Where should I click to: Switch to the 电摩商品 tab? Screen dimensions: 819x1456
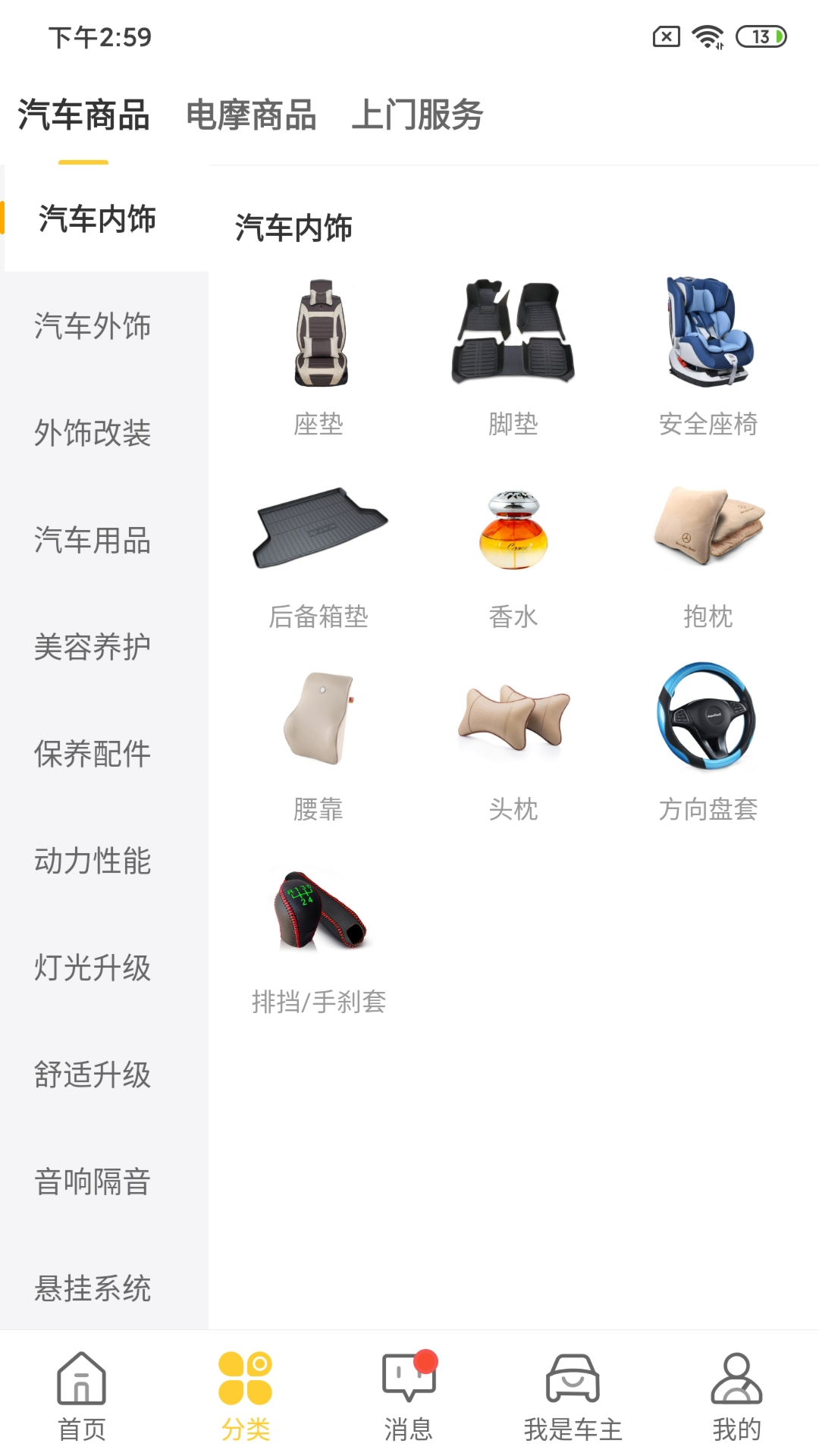tap(253, 114)
